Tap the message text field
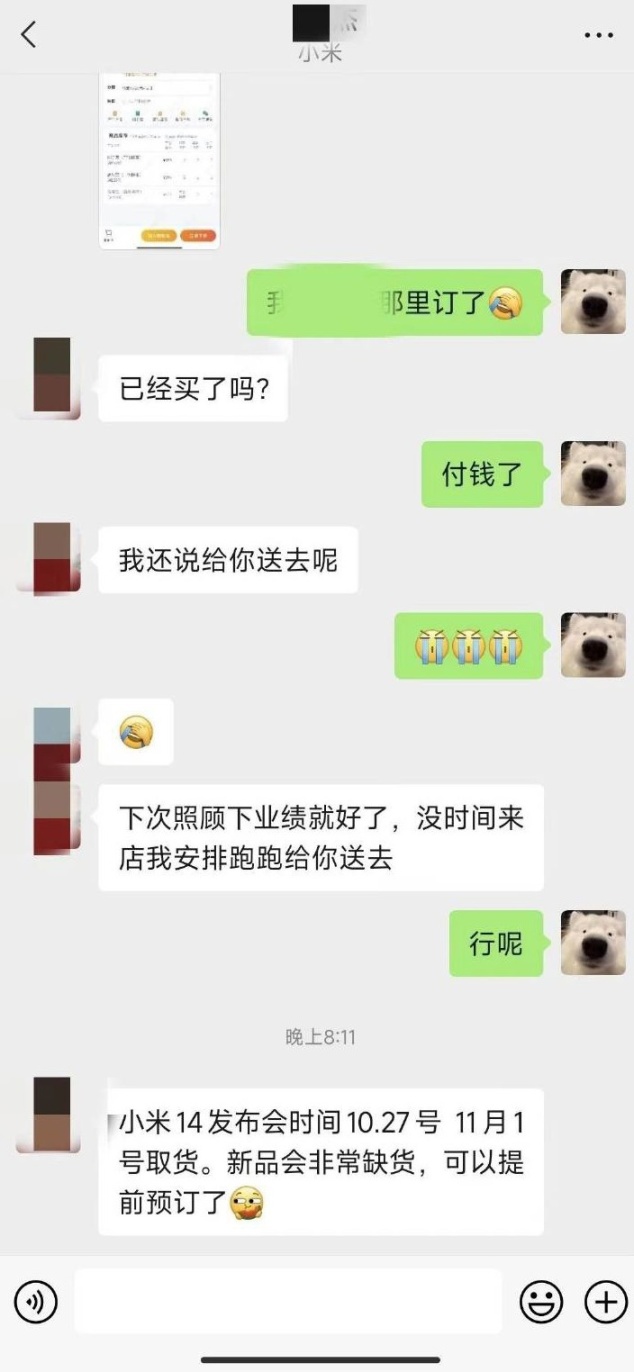634x1372 pixels. (x=288, y=1302)
